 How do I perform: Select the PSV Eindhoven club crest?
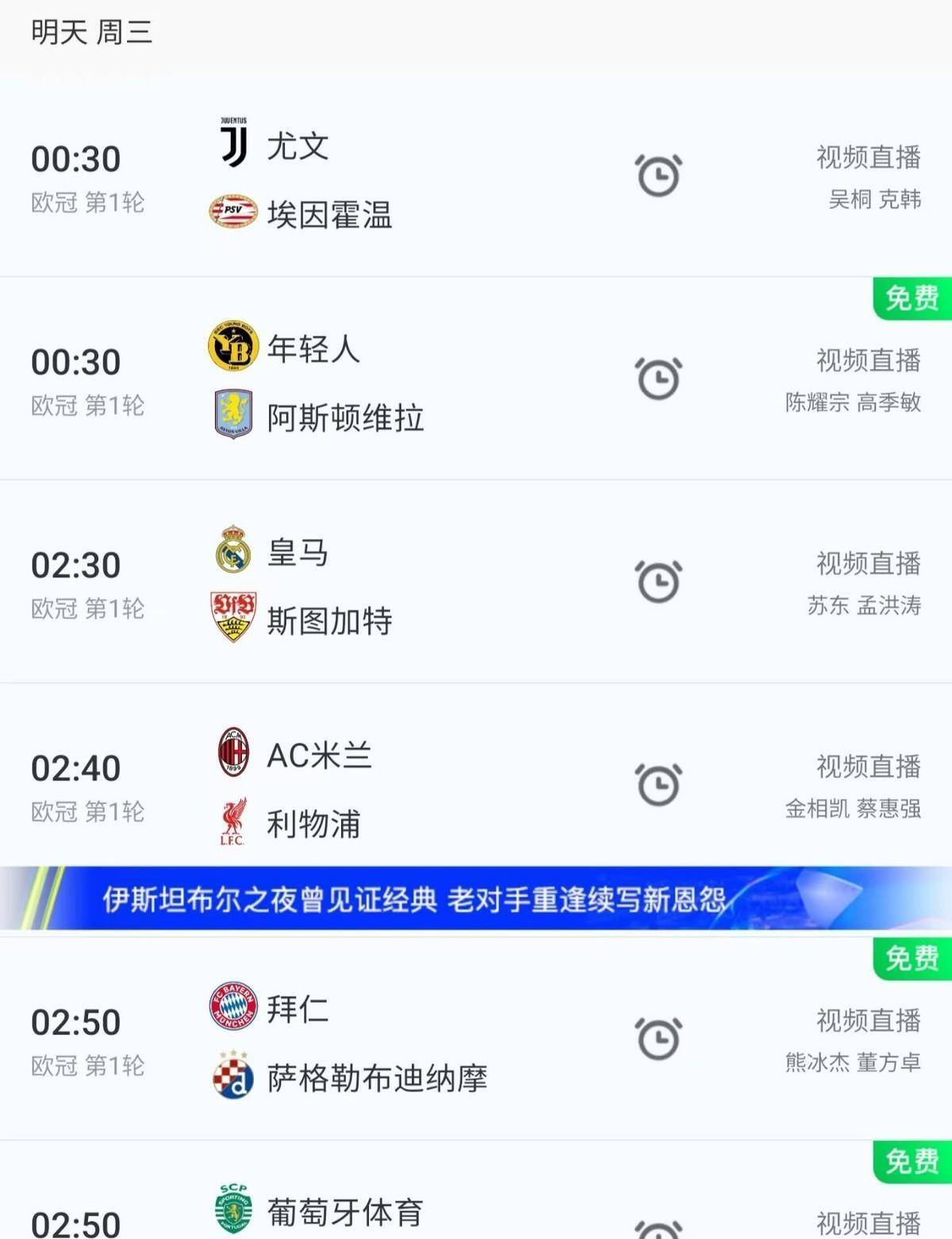coord(232,209)
